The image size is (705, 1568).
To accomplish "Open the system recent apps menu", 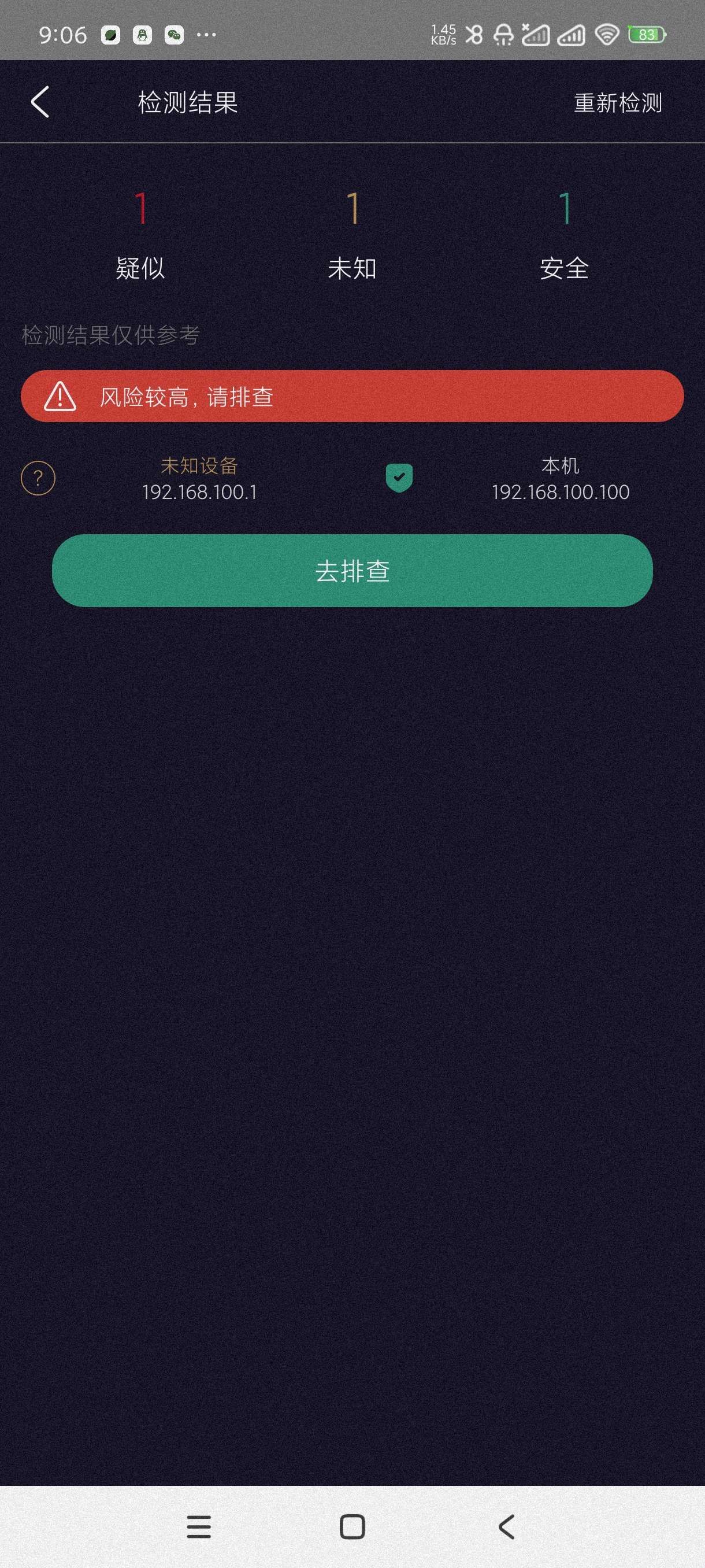I will click(199, 1526).
